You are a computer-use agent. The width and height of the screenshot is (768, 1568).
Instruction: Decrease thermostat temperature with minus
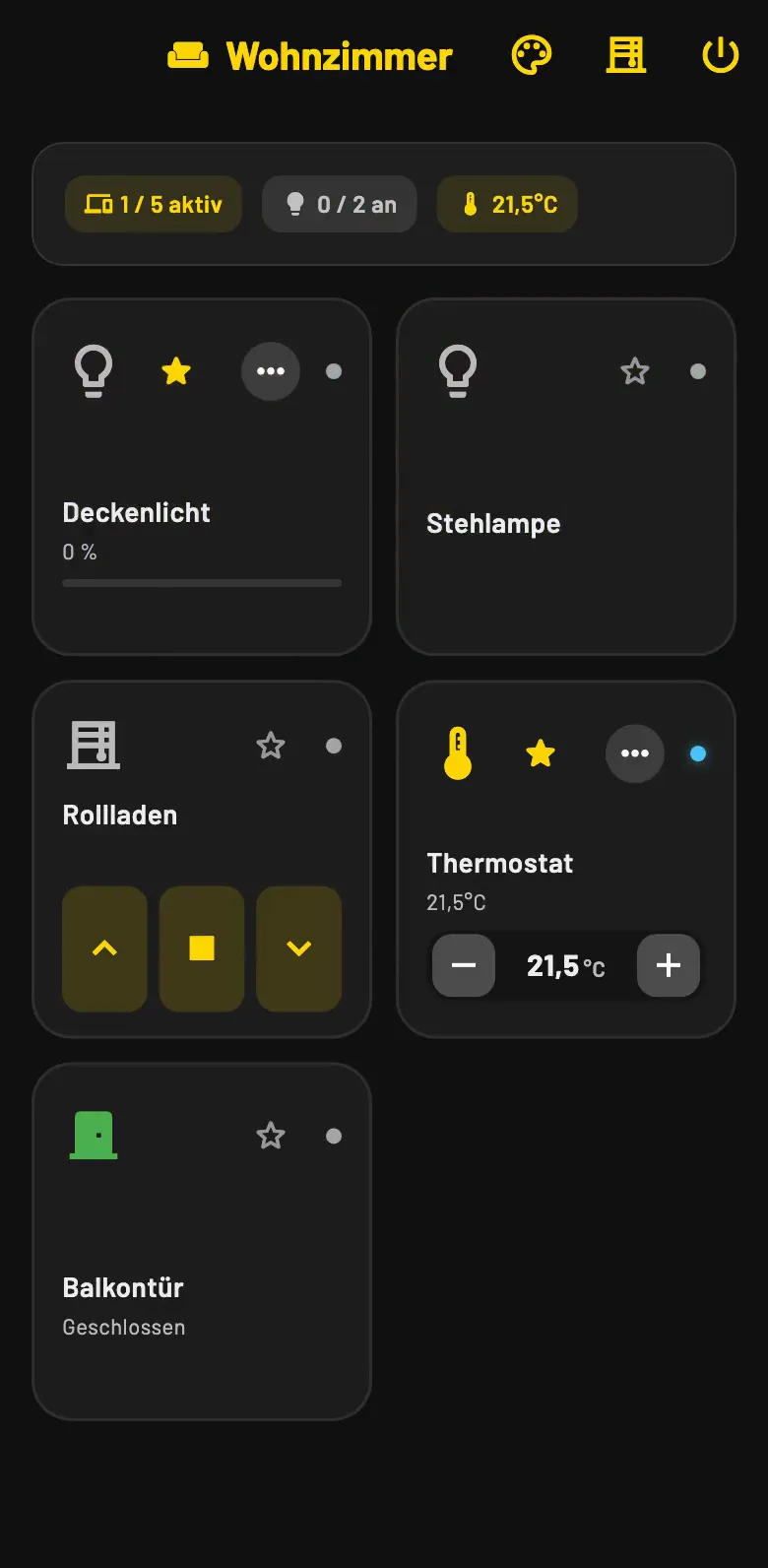(464, 965)
